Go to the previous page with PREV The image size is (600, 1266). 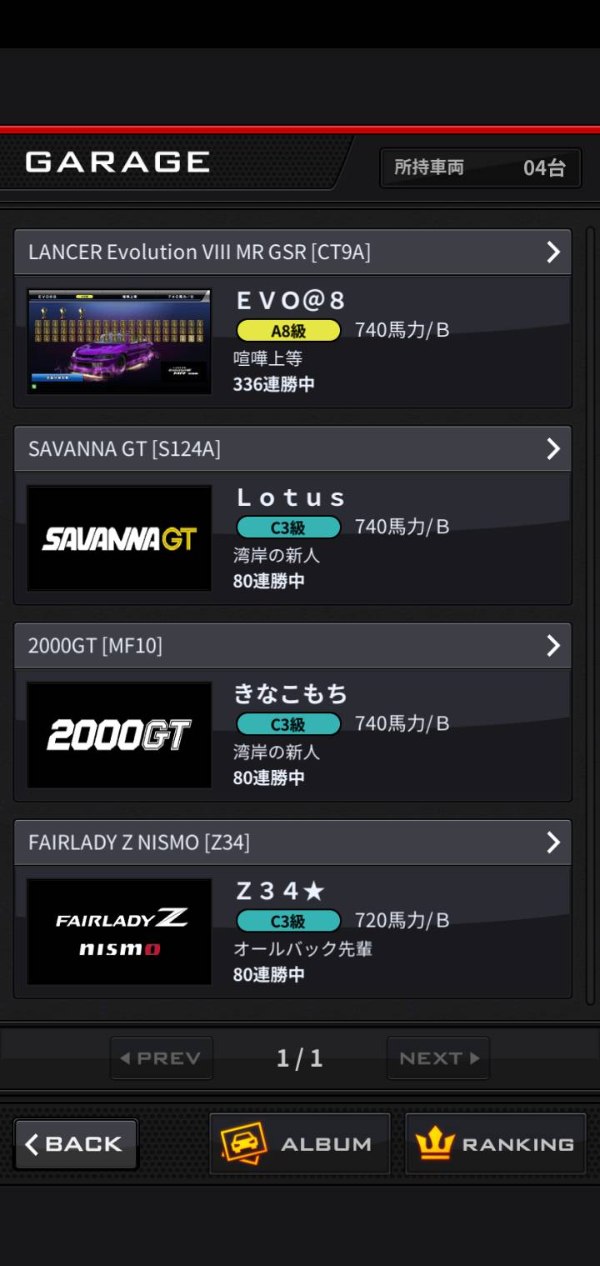(x=161, y=1058)
